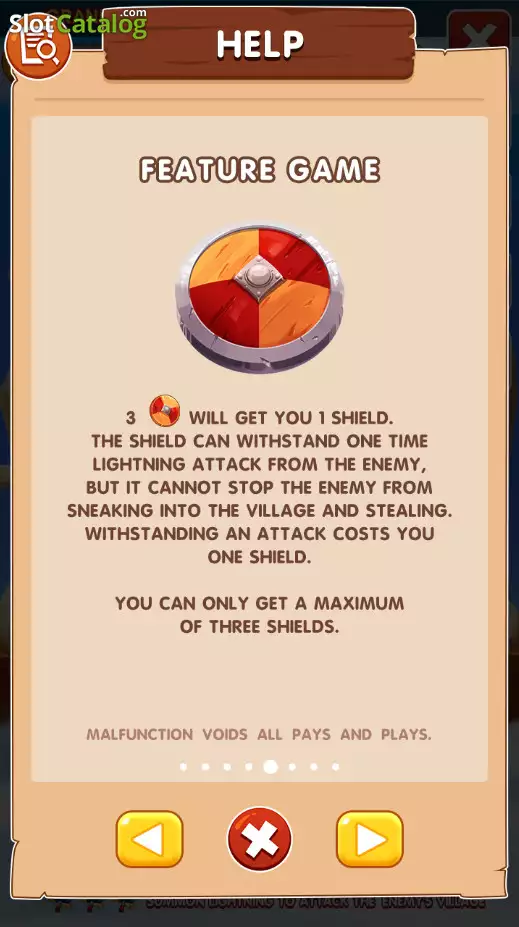Go to the previous help page
The width and height of the screenshot is (519, 927).
click(149, 839)
